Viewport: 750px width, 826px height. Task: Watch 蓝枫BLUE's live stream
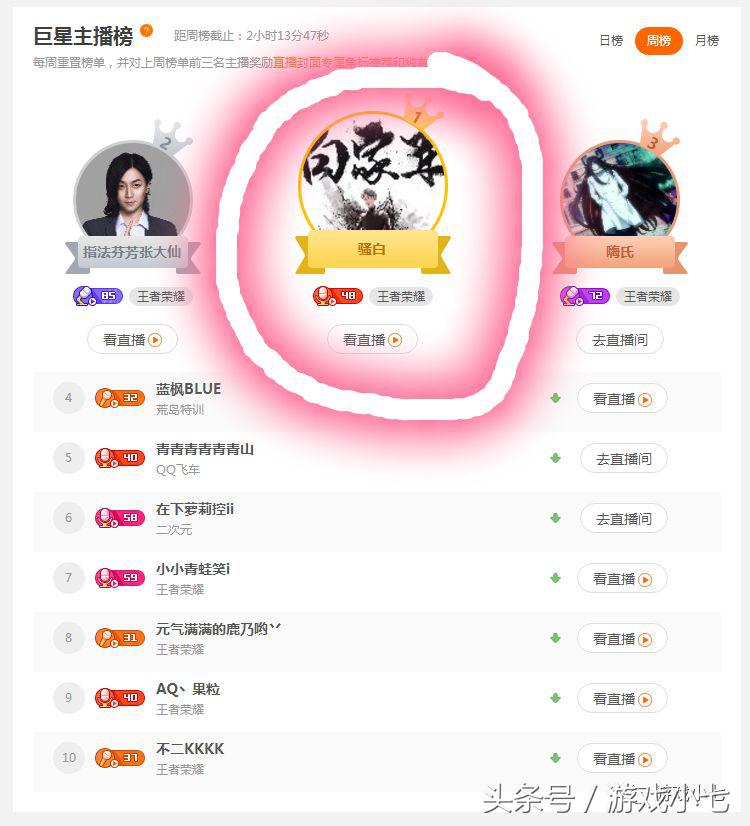621,399
